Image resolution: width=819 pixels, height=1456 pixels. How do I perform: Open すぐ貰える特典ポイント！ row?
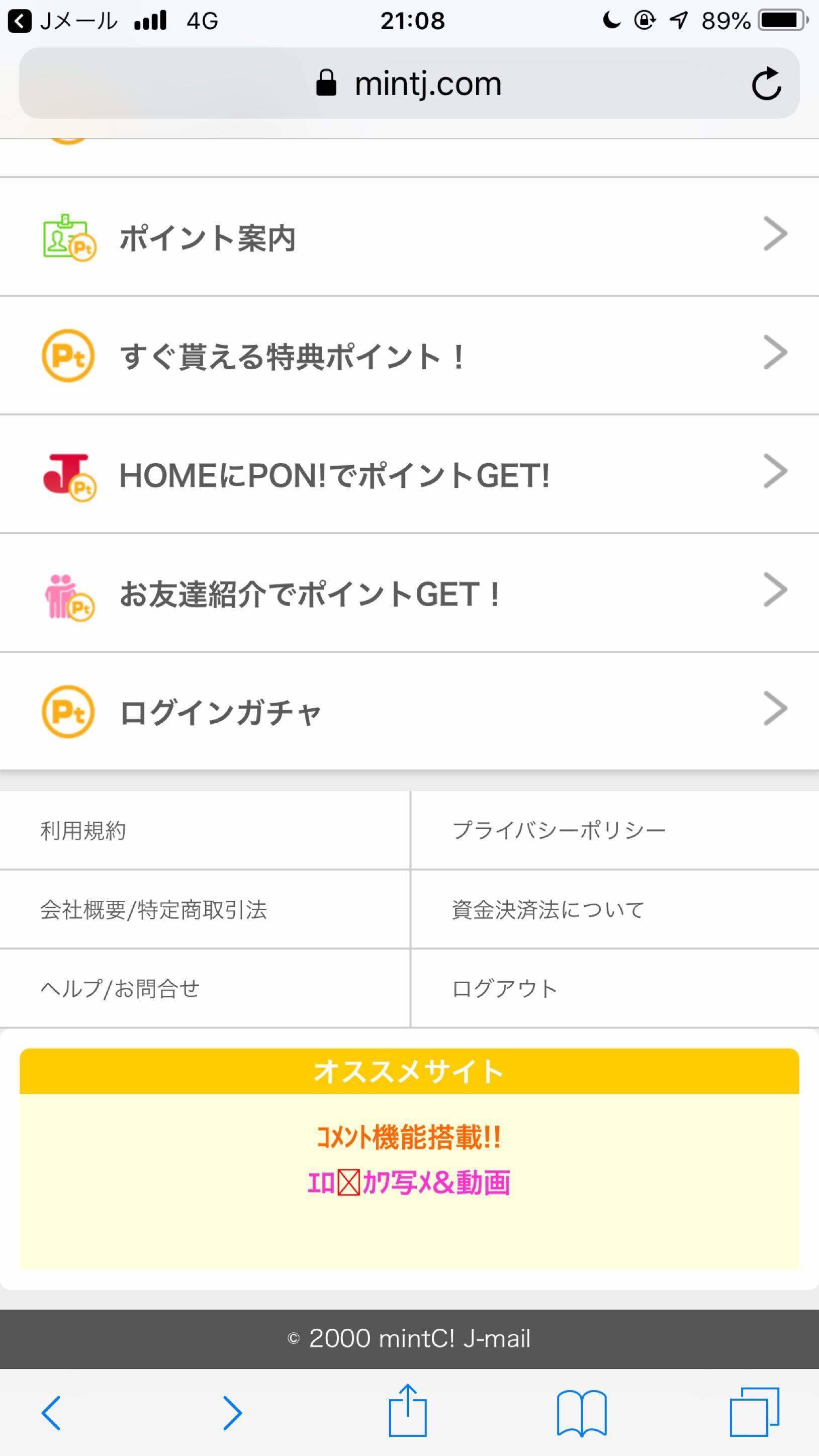(x=409, y=356)
